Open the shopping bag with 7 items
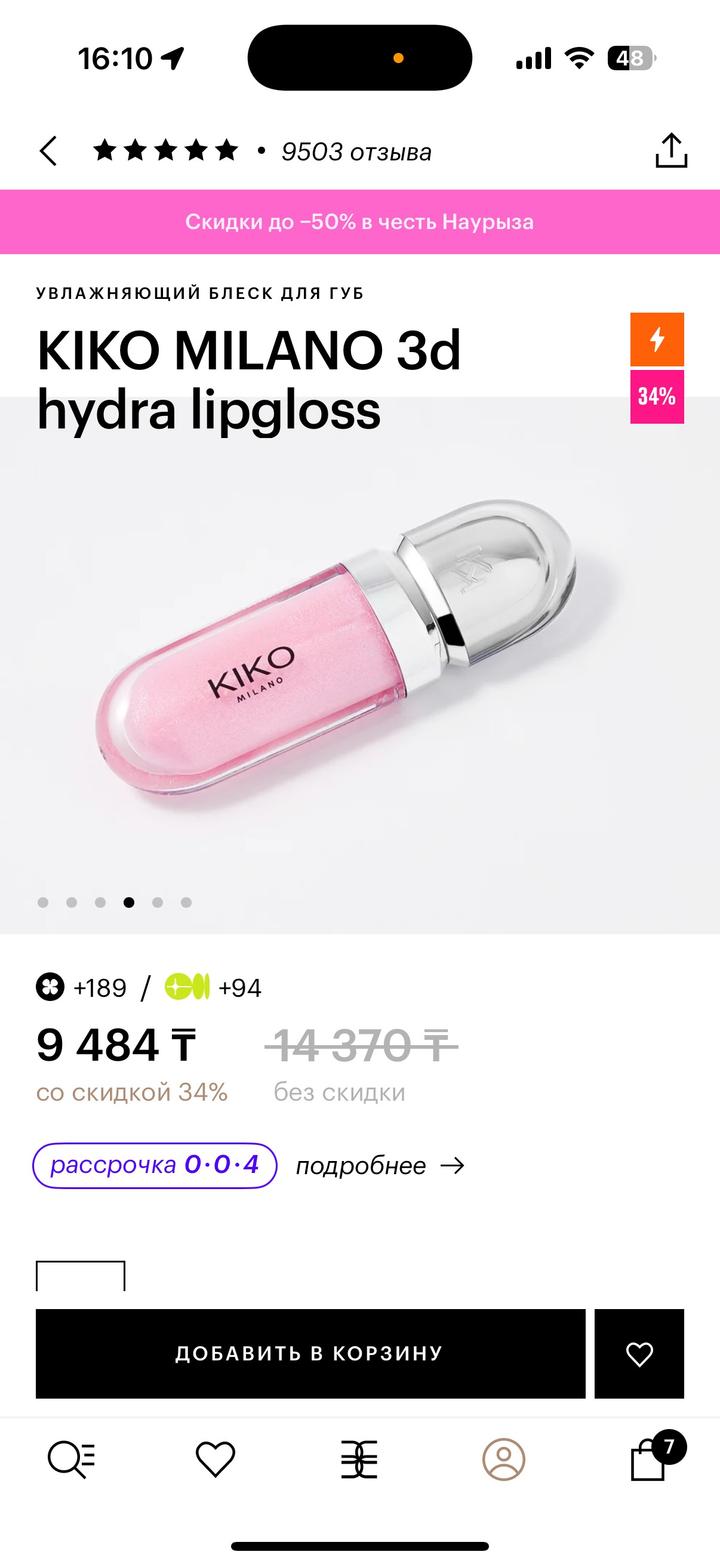Screen dimensions: 720x1565 click(650, 1459)
